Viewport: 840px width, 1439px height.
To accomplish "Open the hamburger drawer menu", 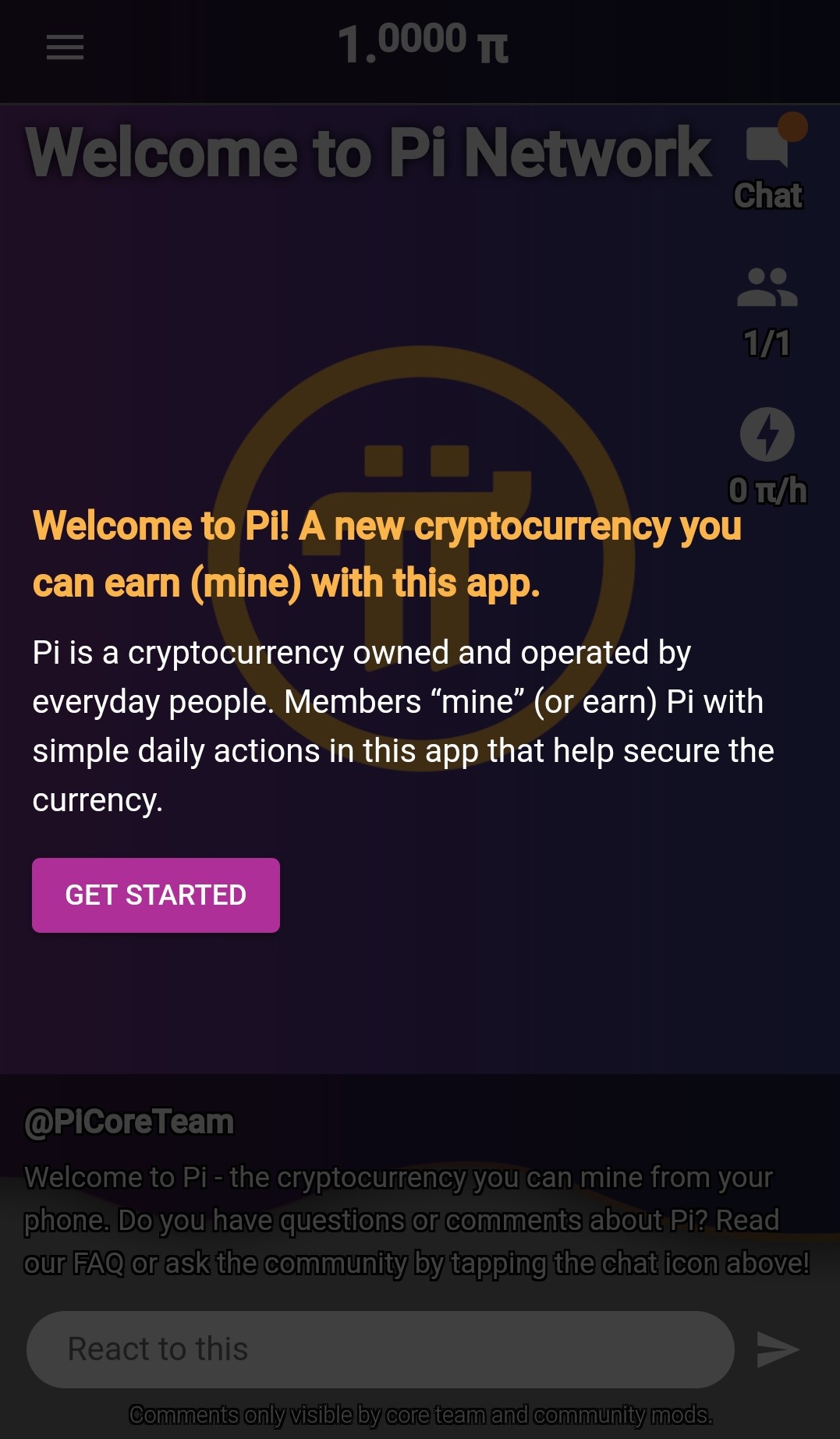I will pyautogui.click(x=65, y=48).
